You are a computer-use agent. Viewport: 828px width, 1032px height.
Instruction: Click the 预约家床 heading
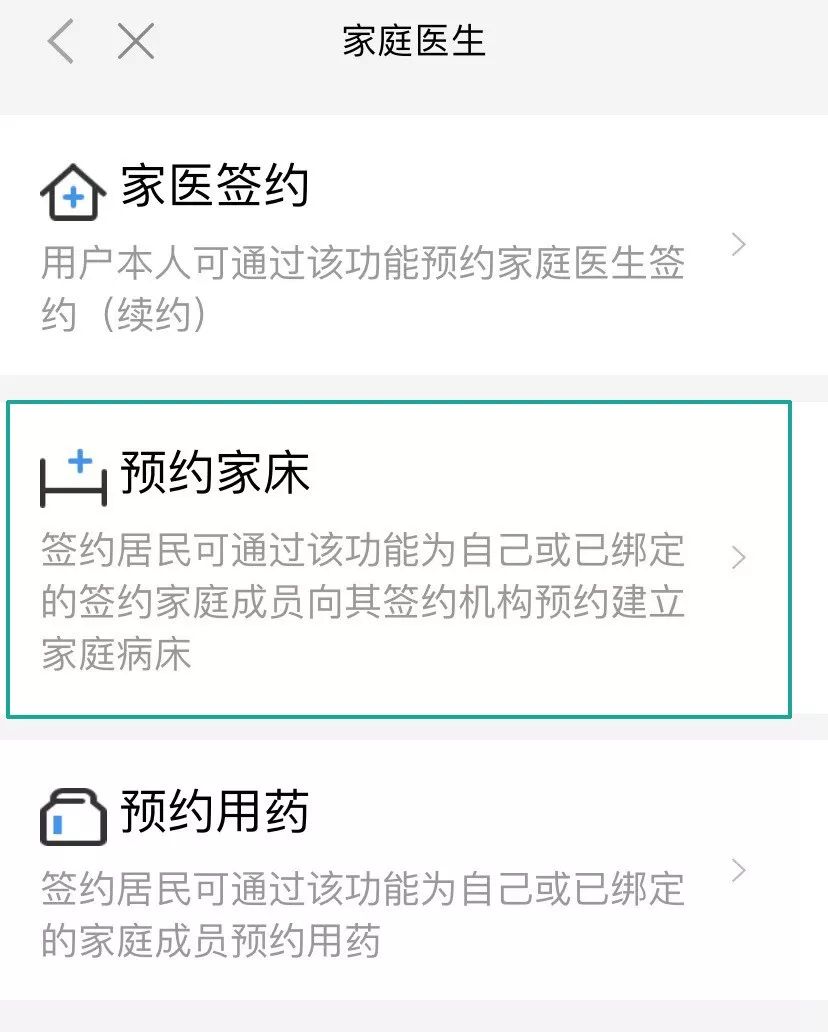(x=213, y=471)
